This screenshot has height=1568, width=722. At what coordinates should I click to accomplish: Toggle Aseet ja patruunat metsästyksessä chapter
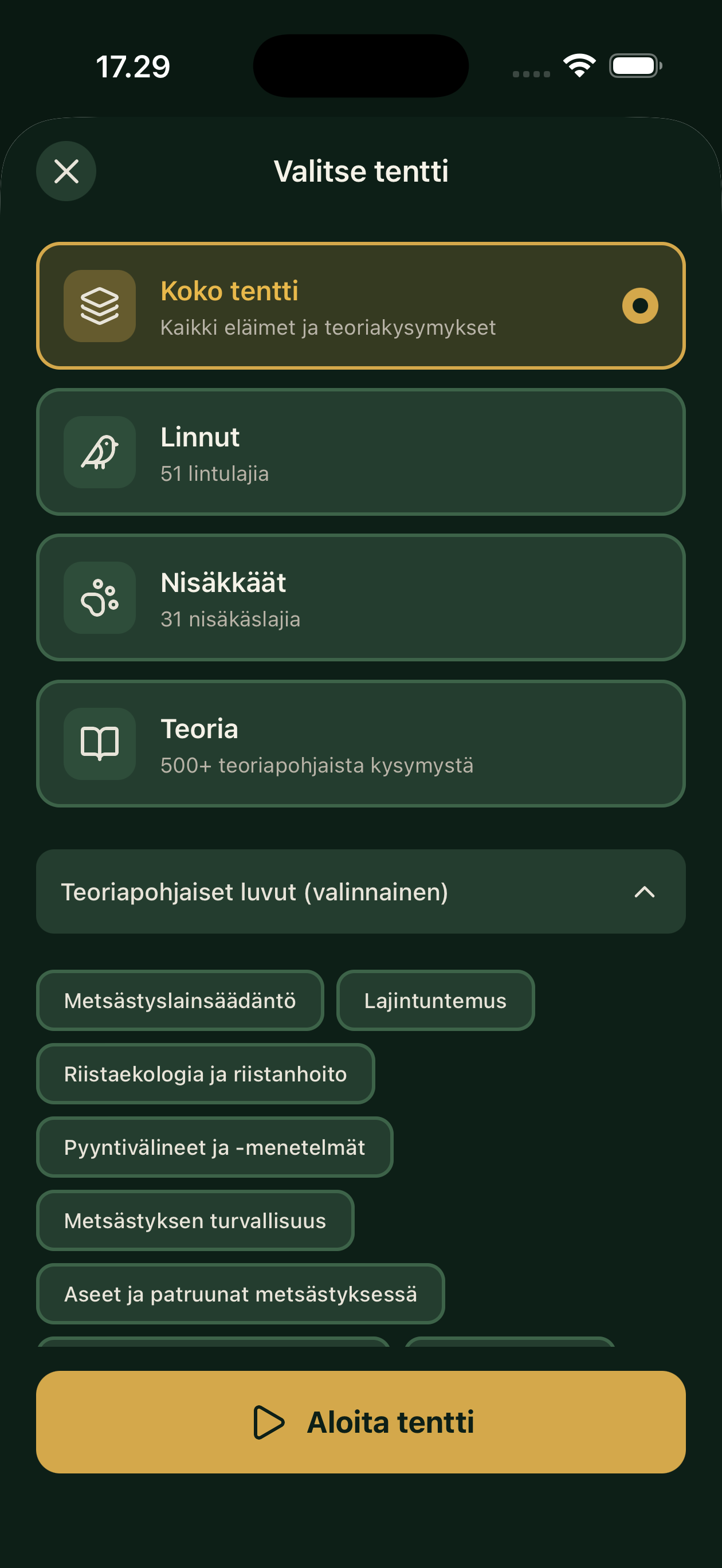click(x=241, y=1294)
